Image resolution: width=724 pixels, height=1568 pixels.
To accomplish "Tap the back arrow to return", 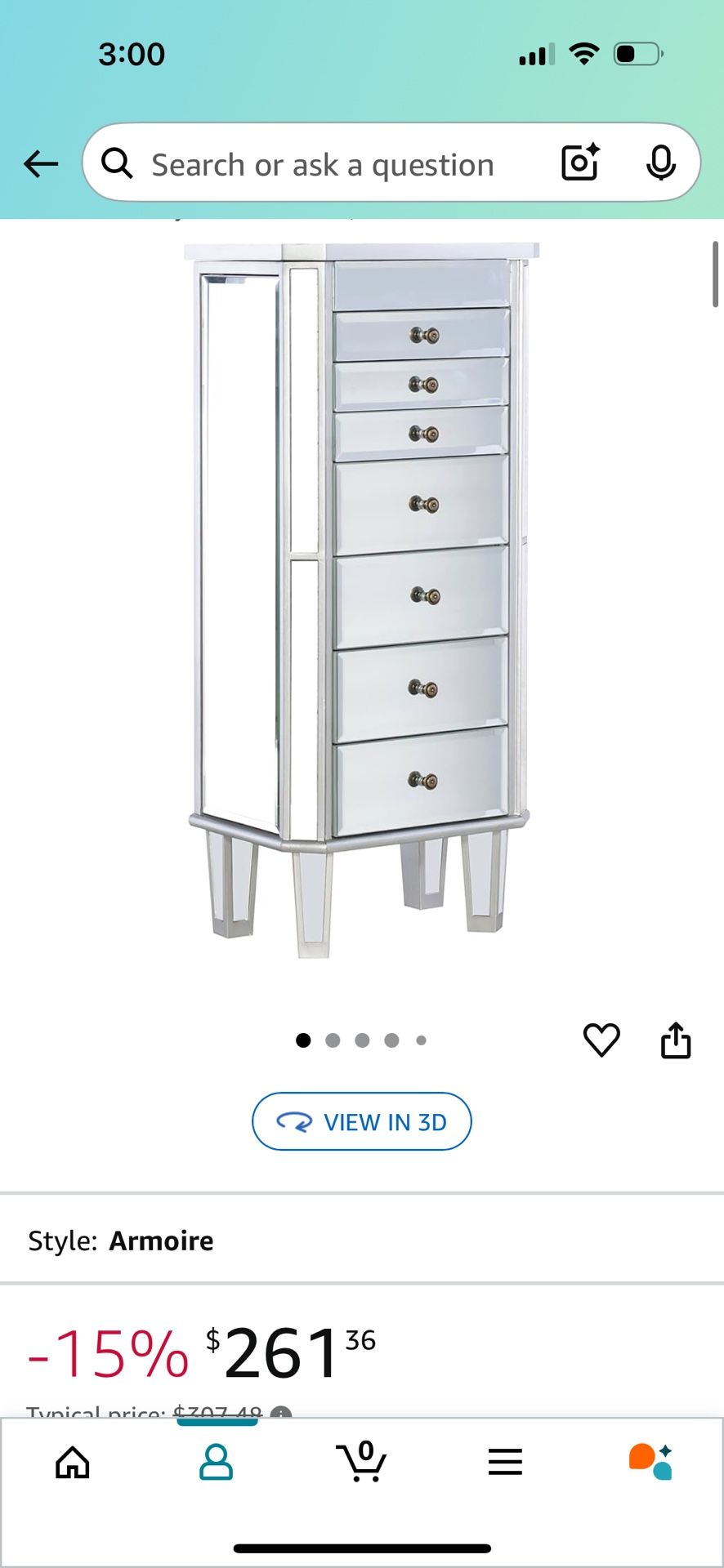I will 40,163.
